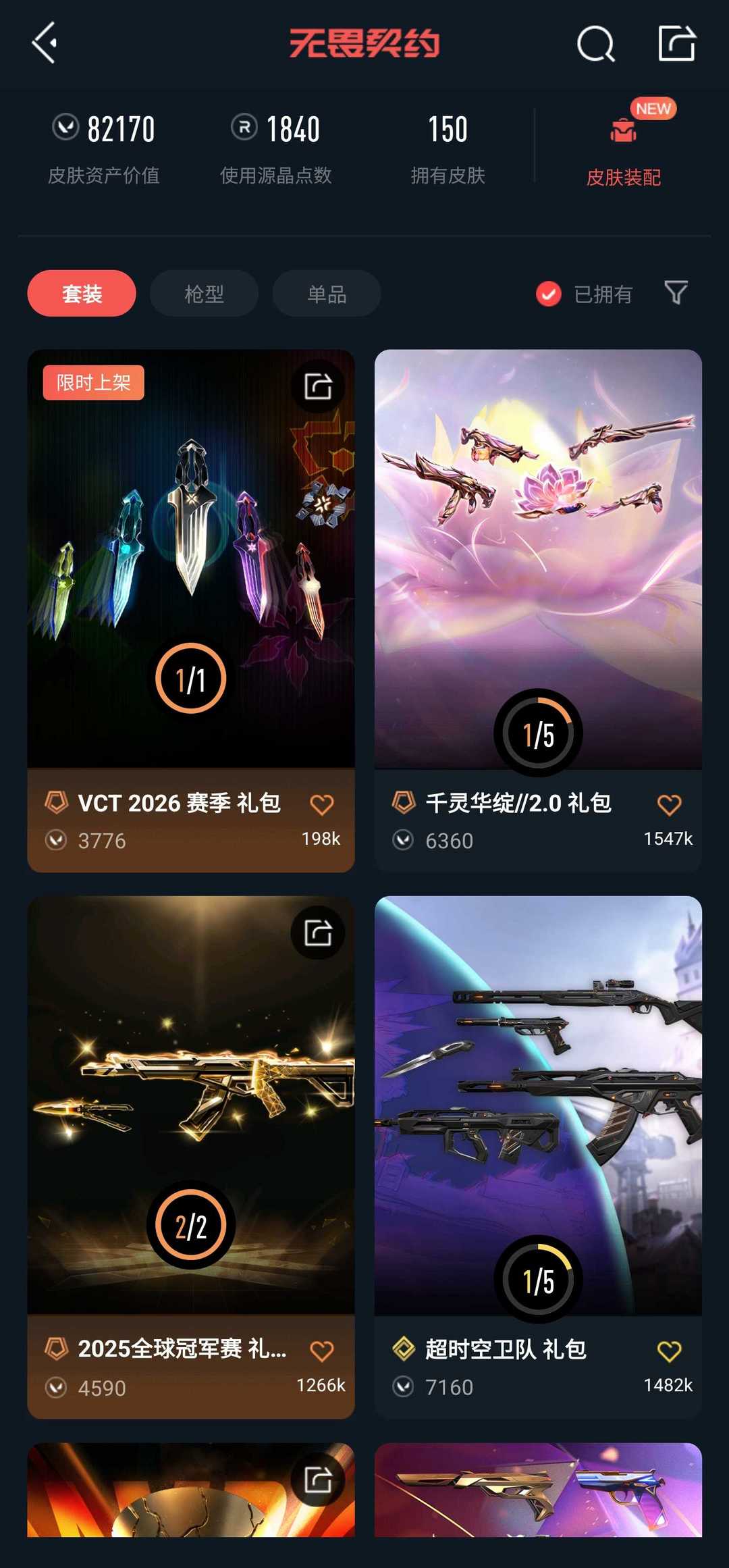Image resolution: width=729 pixels, height=1568 pixels.
Task: Open the 超时空卫队 礼包 card
Action: (x=538, y=1107)
